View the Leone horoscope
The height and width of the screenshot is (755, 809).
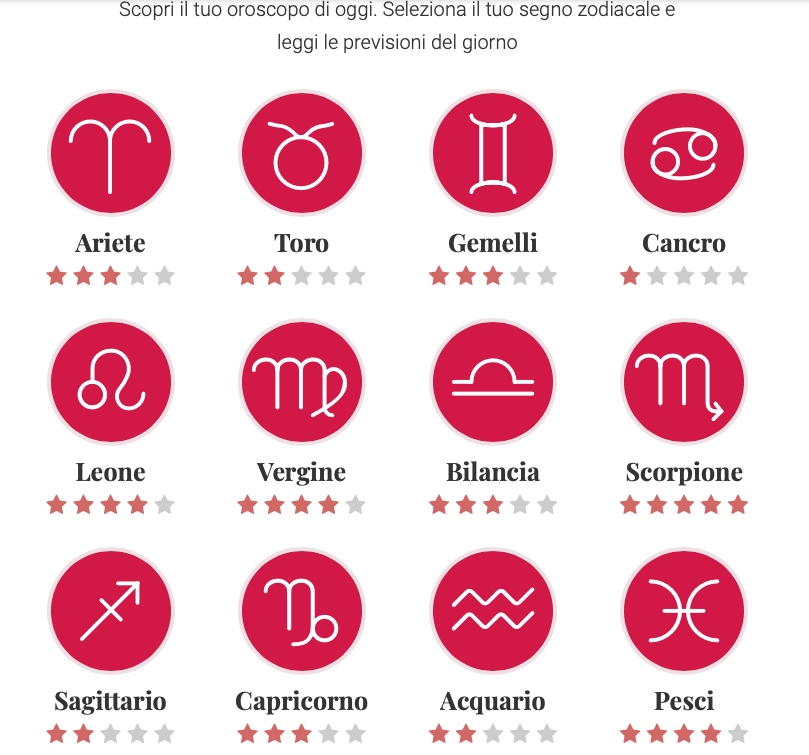[x=110, y=383]
